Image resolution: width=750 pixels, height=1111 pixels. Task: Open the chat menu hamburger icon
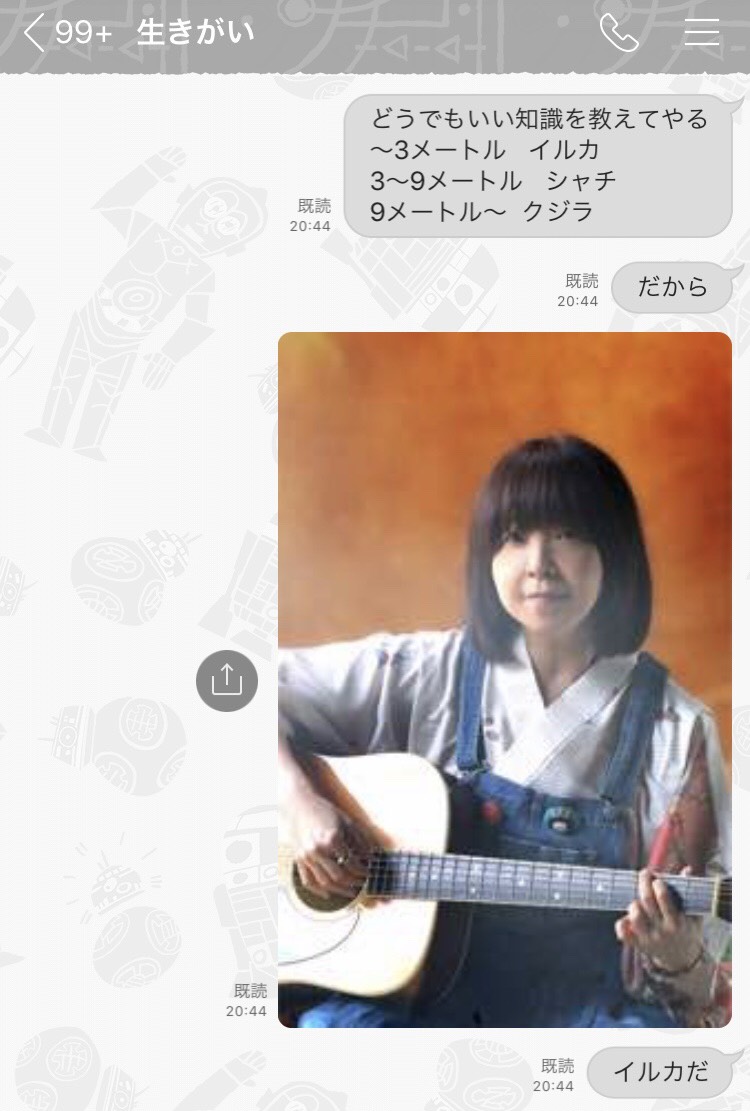701,33
